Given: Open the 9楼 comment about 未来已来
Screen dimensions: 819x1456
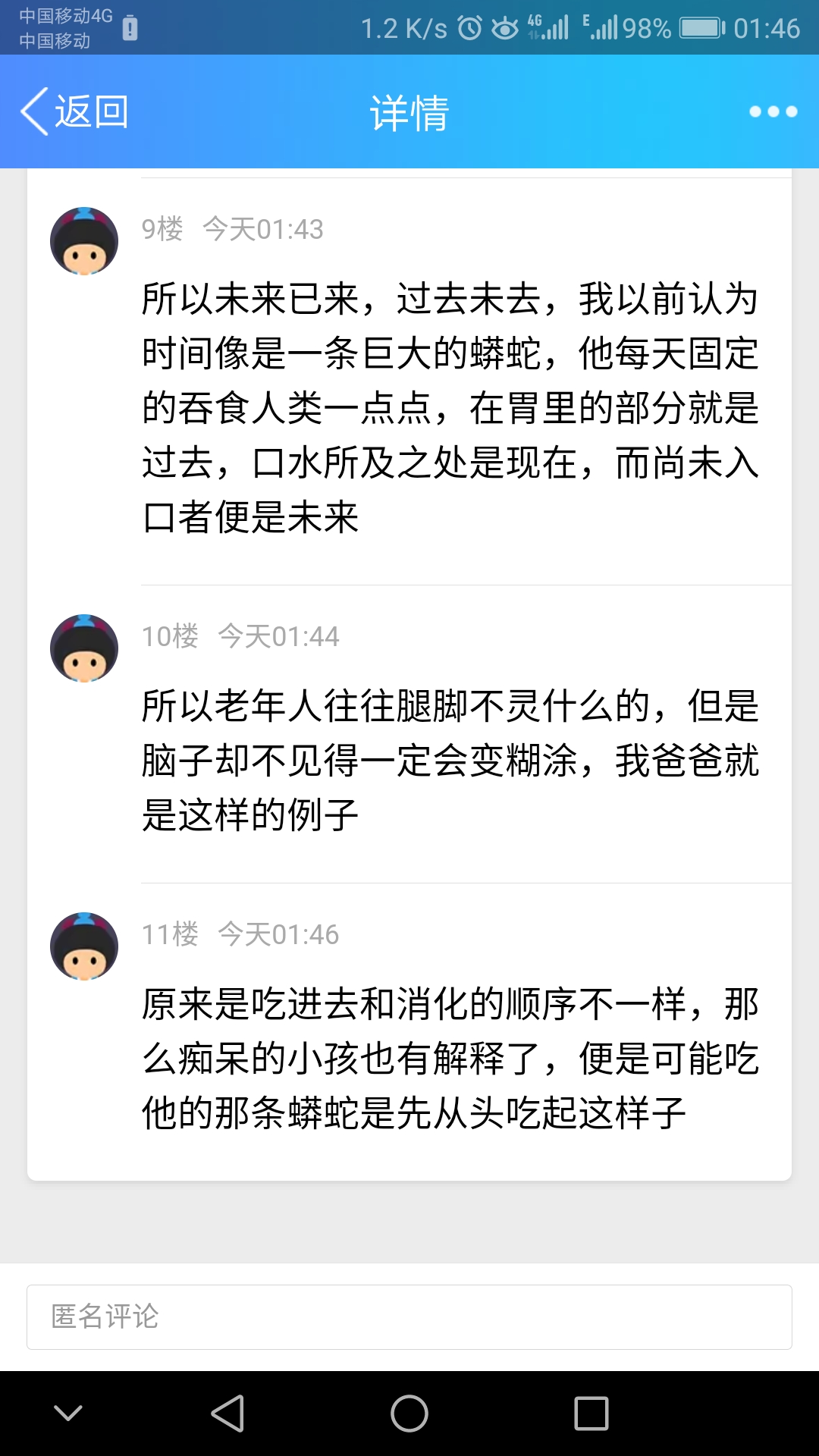Looking at the screenshot, I should (450, 408).
